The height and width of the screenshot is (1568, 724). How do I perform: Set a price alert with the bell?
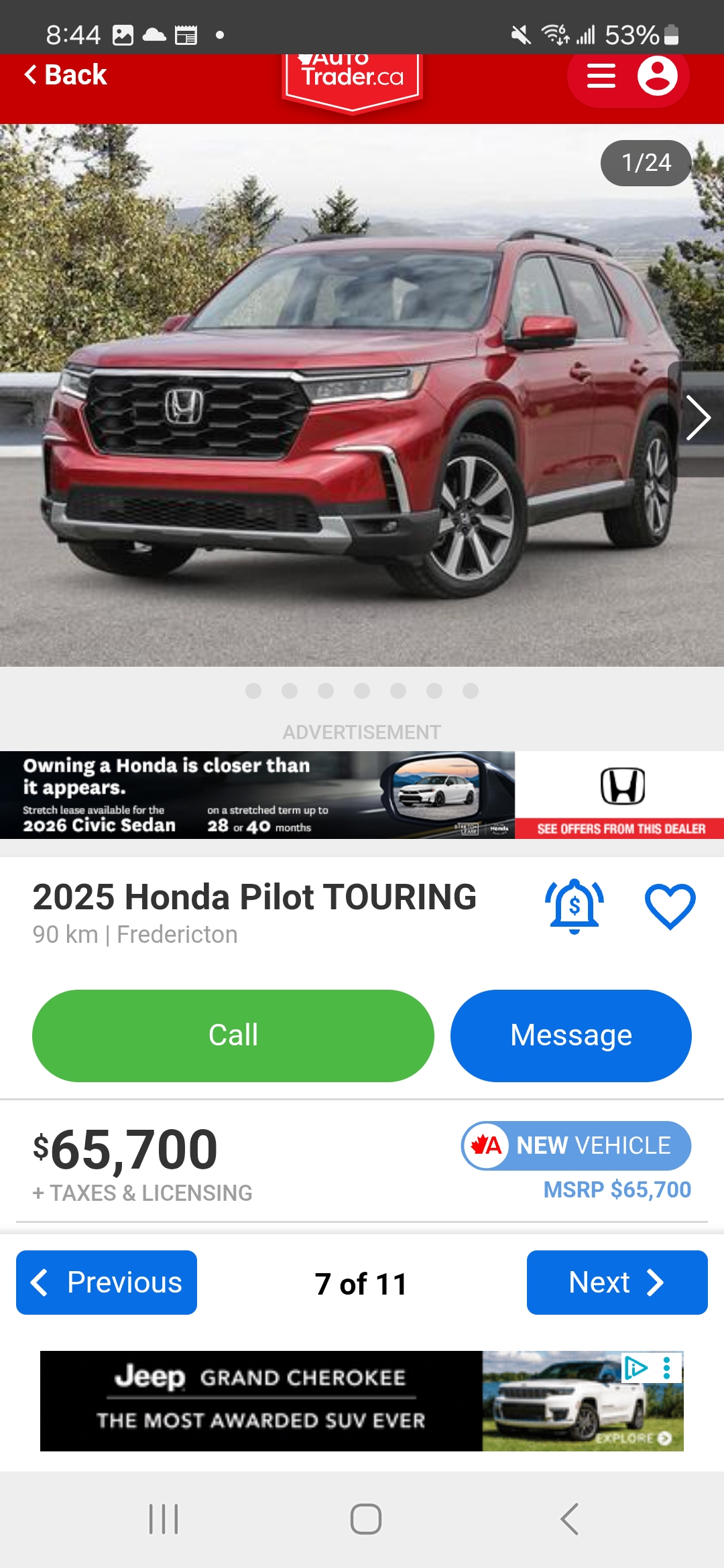point(575,906)
